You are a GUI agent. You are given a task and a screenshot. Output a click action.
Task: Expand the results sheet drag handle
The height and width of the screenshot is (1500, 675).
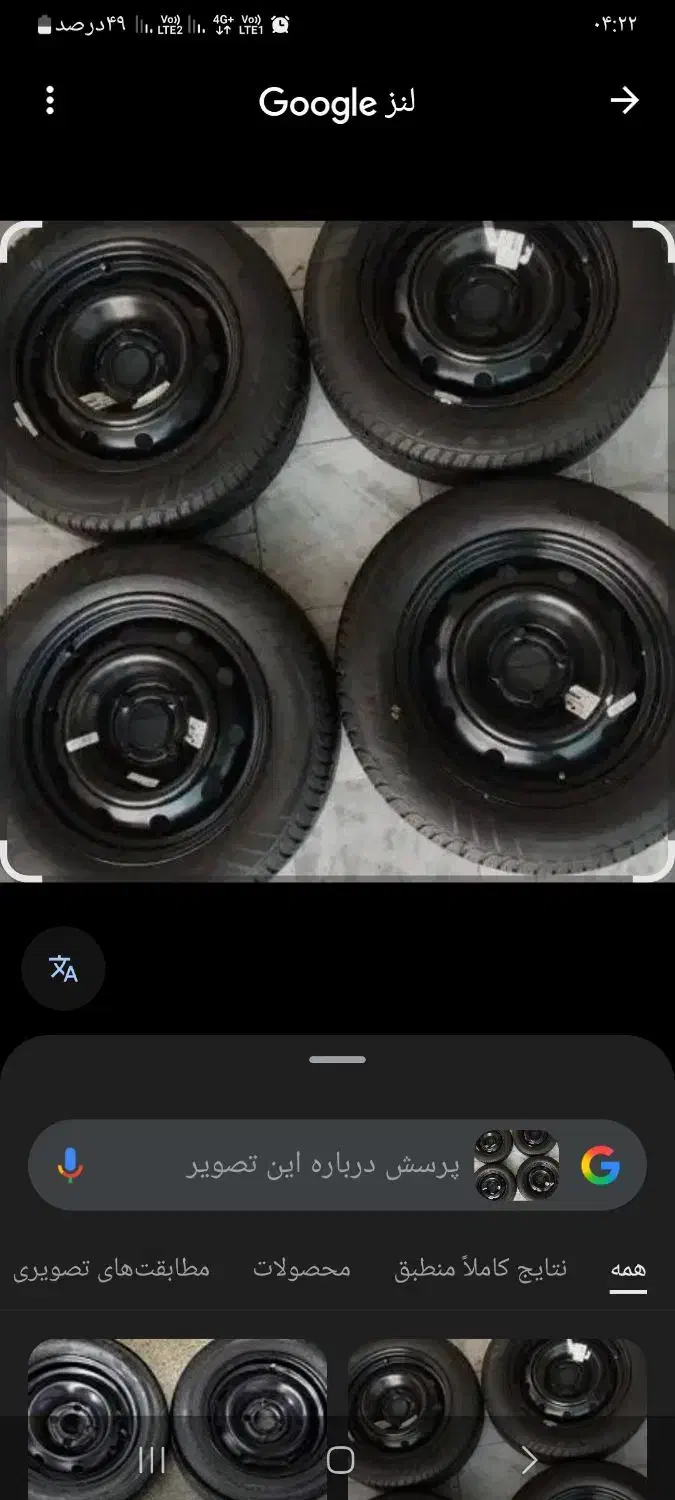[337, 1059]
